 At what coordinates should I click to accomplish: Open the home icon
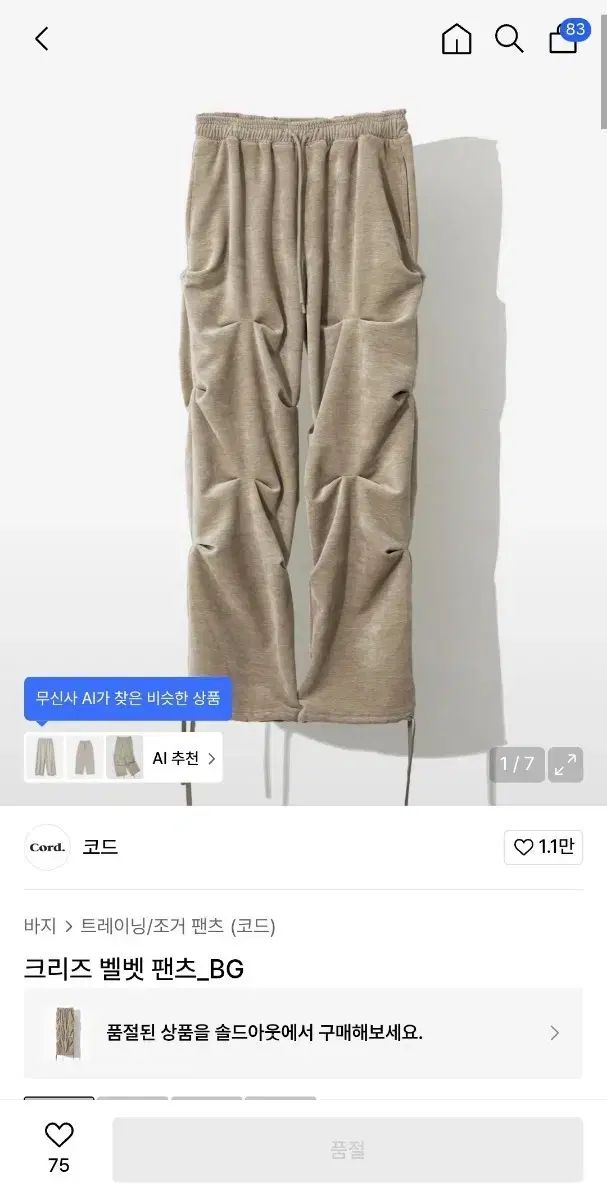456,39
